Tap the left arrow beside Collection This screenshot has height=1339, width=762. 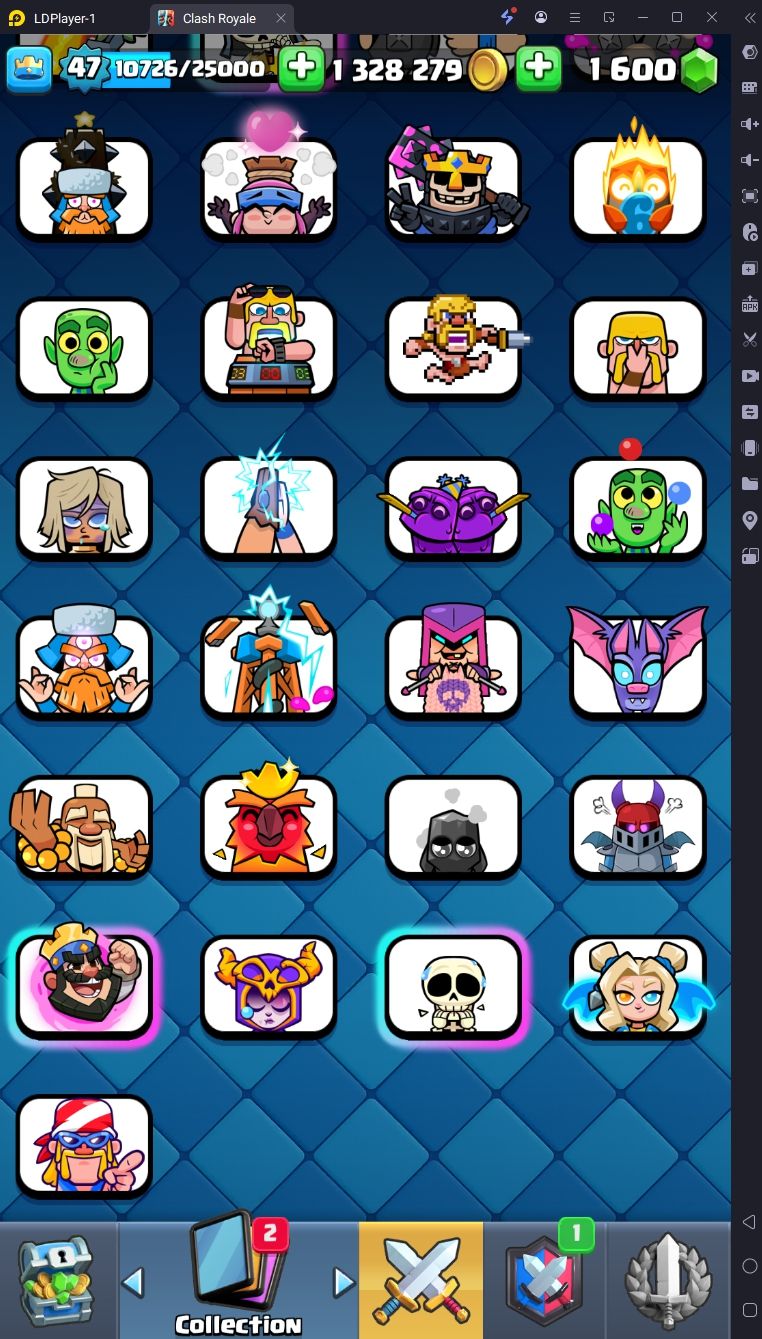[134, 1281]
